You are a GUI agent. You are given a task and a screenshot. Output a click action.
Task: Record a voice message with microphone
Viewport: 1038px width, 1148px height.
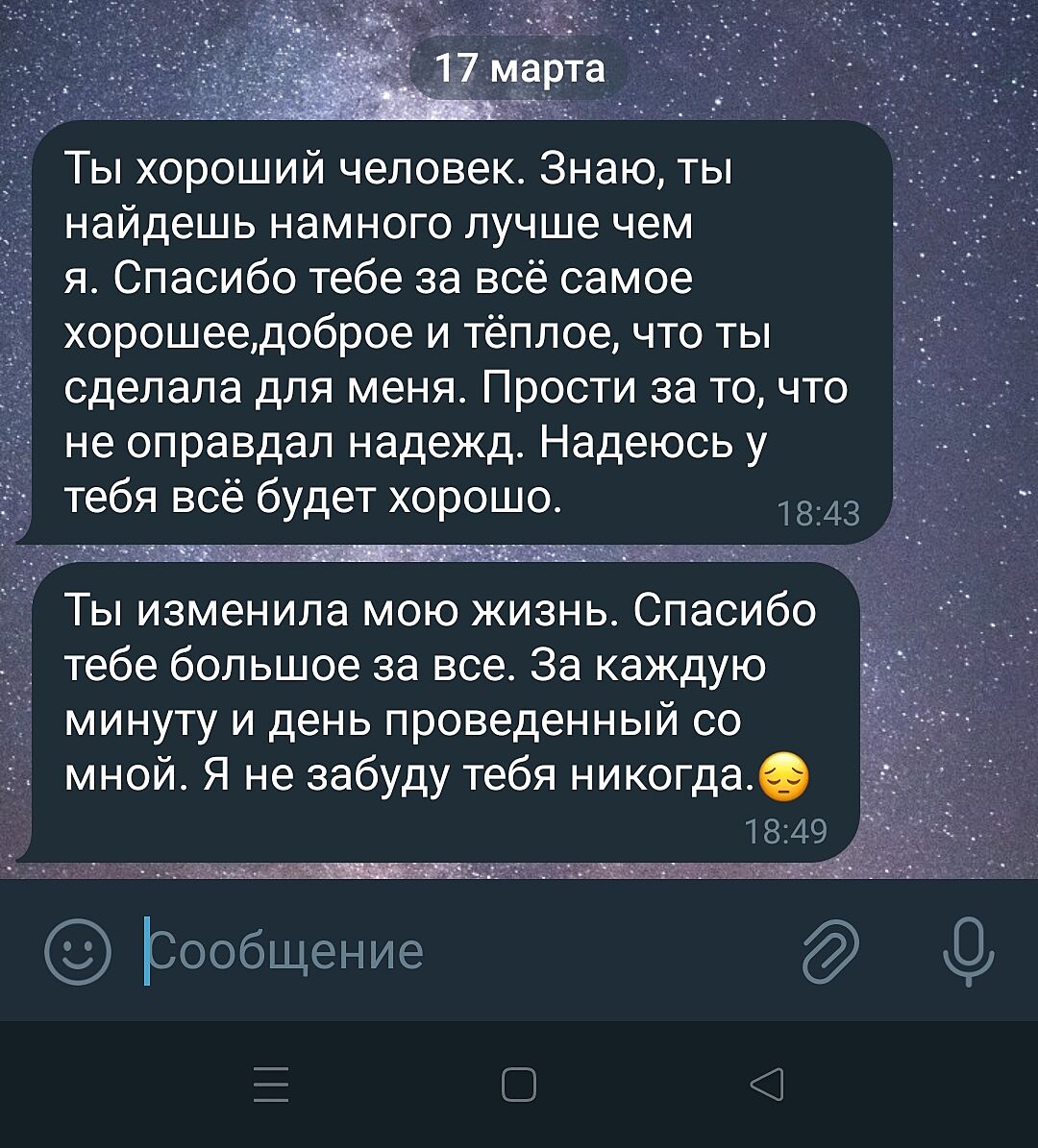point(969,952)
